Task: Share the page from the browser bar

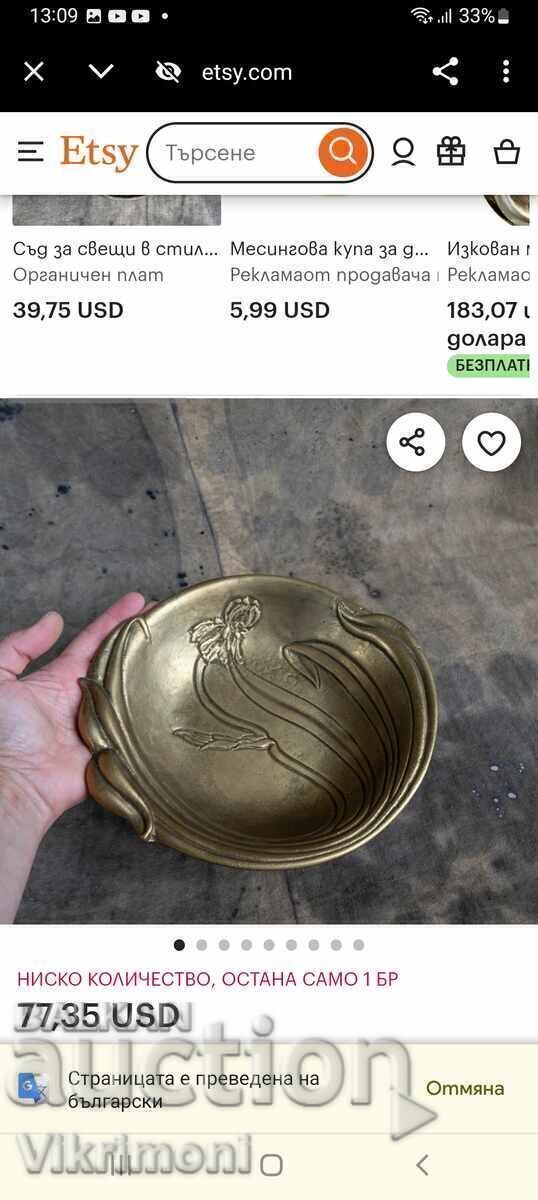Action: tap(445, 72)
